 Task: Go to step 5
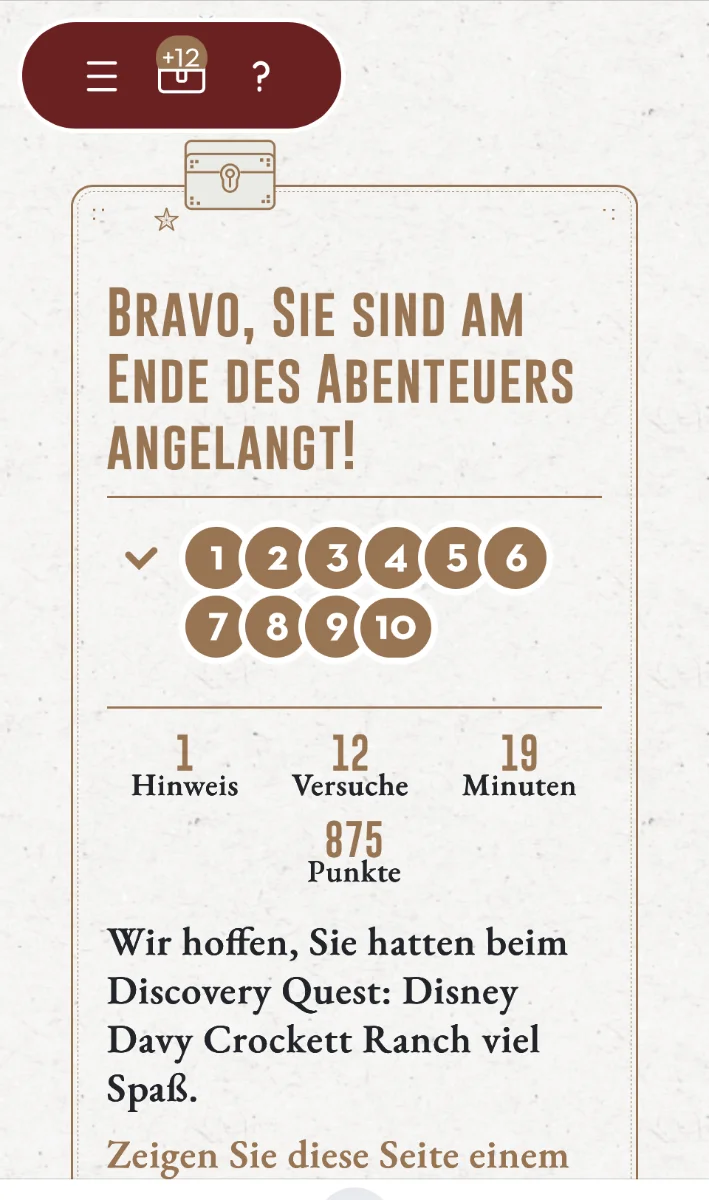point(456,558)
